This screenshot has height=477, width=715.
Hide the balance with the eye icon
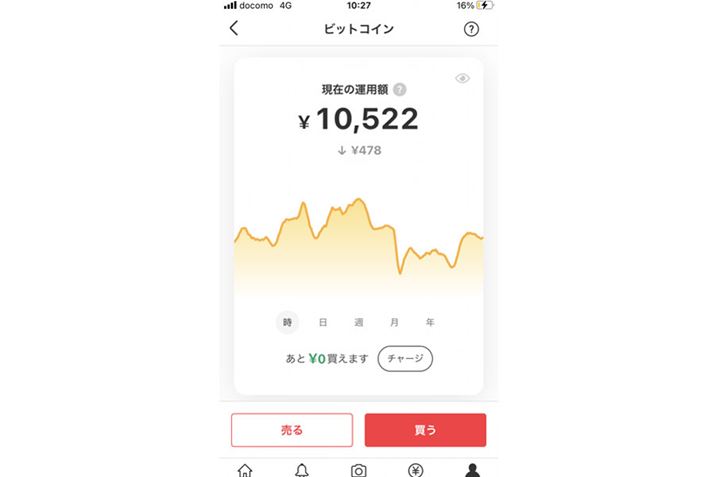click(x=462, y=78)
